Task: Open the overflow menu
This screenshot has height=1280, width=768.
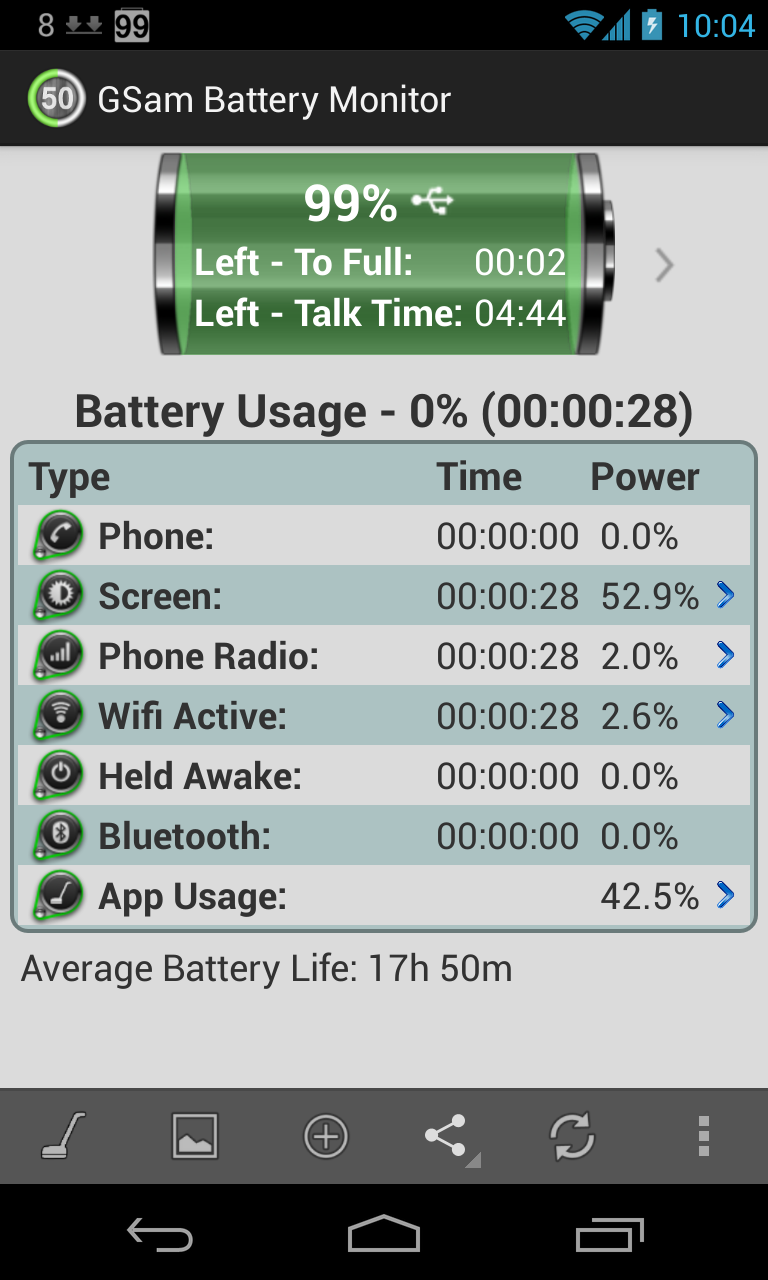Action: coord(703,1137)
